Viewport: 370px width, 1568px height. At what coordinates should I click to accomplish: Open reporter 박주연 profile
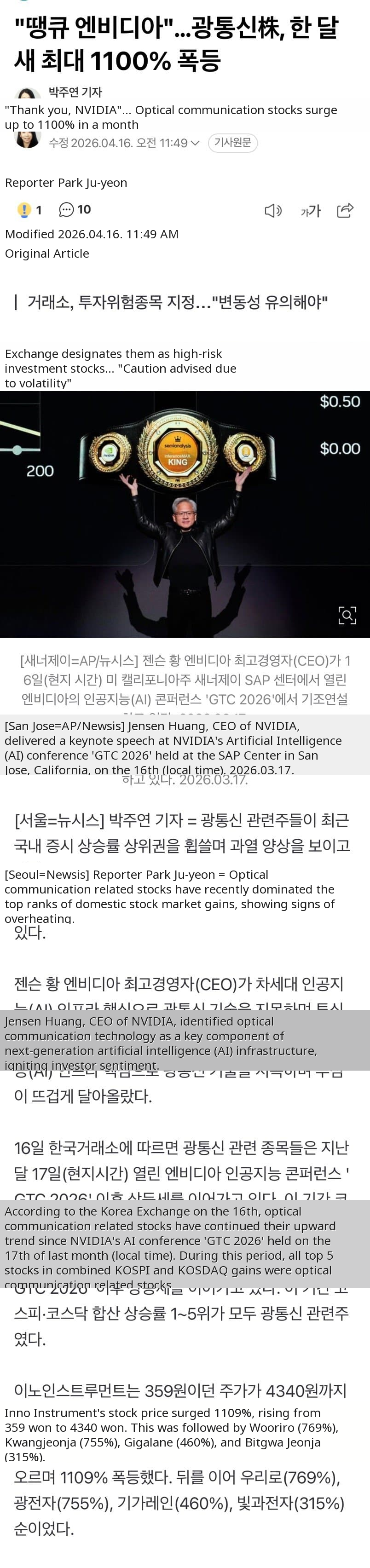click(x=75, y=92)
